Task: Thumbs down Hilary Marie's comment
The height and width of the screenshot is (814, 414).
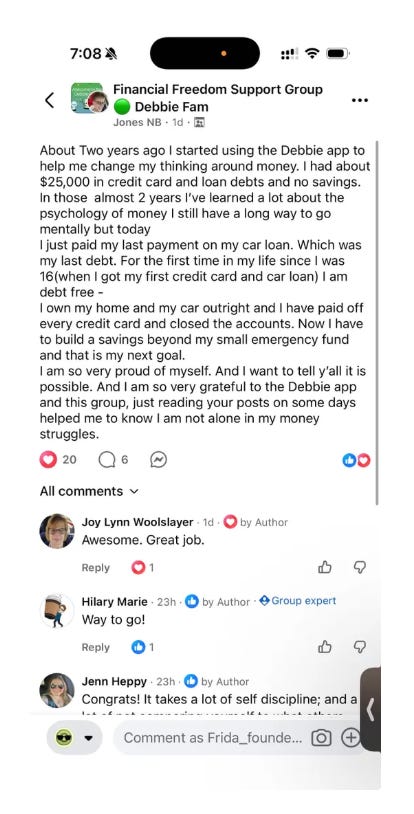Action: 359,647
